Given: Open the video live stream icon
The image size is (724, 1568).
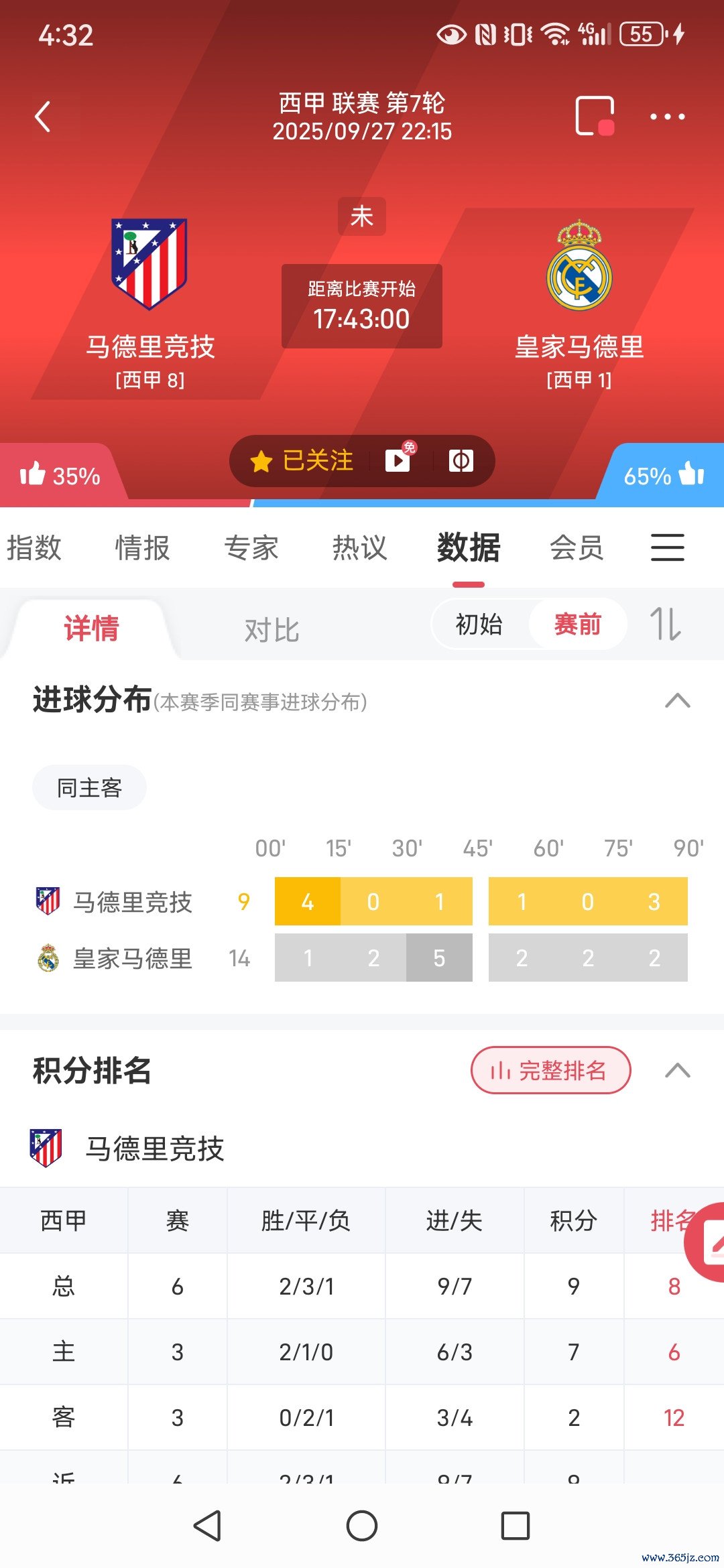Looking at the screenshot, I should click(398, 460).
